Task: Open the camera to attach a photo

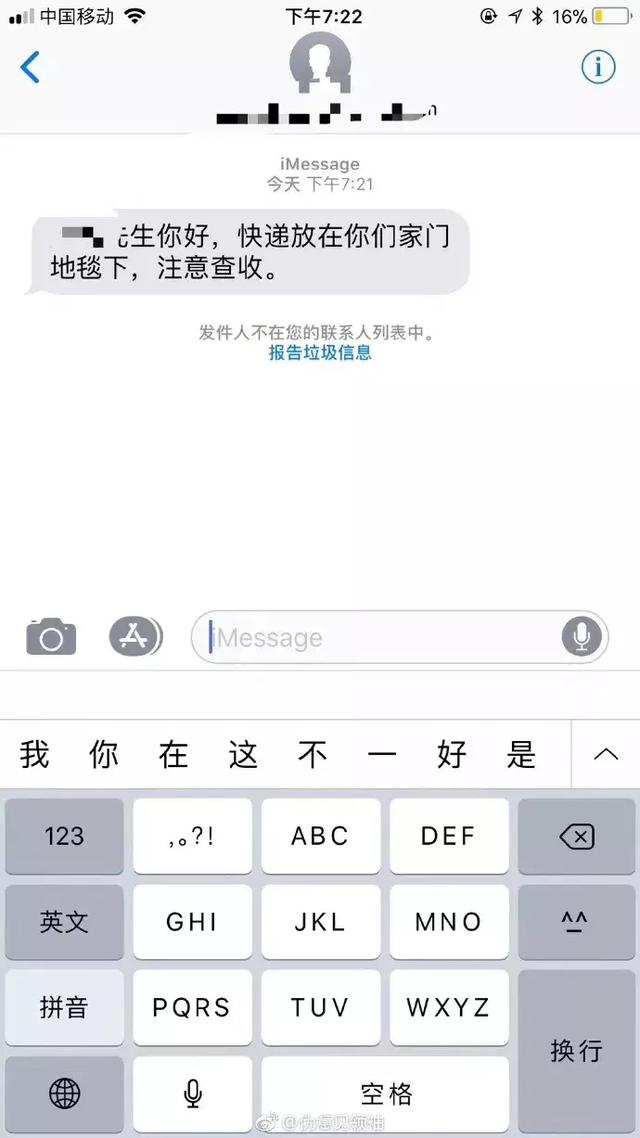Action: point(51,637)
